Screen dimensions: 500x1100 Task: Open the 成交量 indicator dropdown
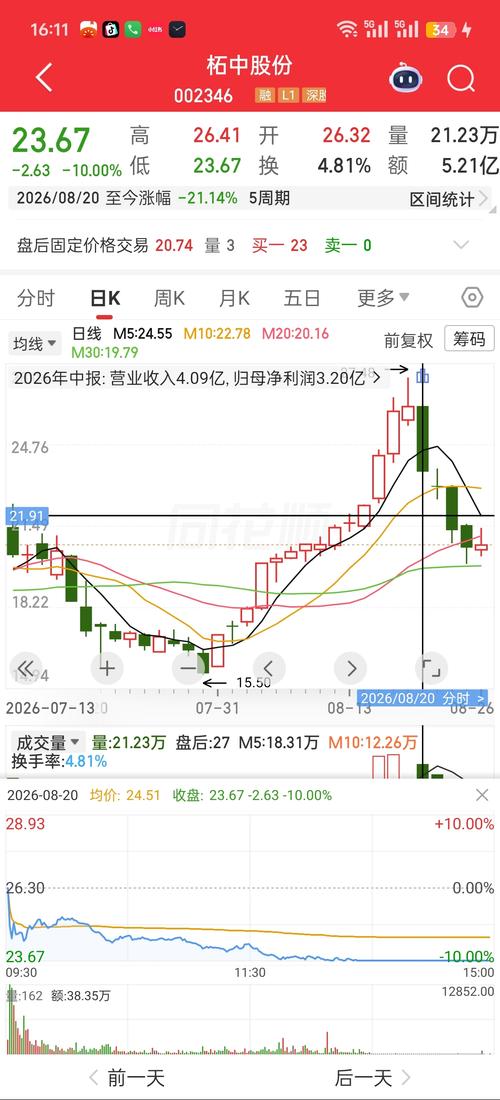47,742
